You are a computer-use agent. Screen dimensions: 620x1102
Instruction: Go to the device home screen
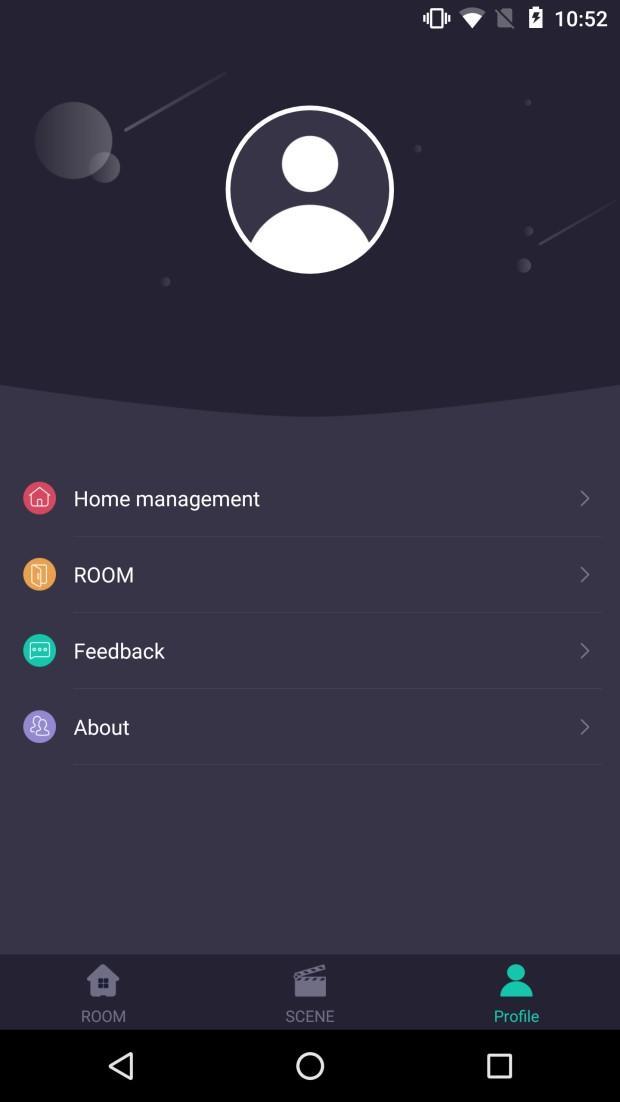click(x=310, y=1066)
